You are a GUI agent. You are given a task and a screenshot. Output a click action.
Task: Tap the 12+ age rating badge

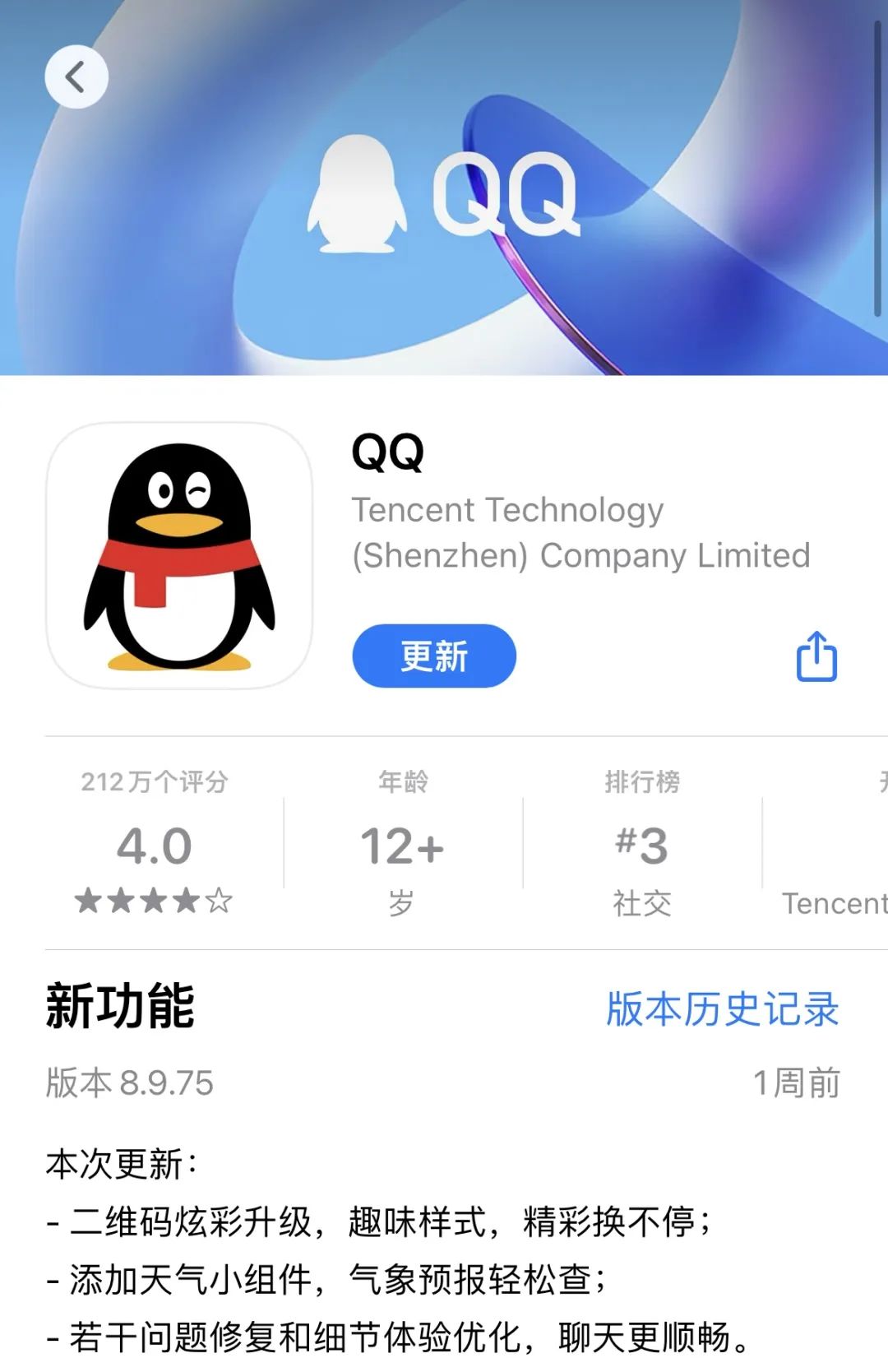point(400,845)
